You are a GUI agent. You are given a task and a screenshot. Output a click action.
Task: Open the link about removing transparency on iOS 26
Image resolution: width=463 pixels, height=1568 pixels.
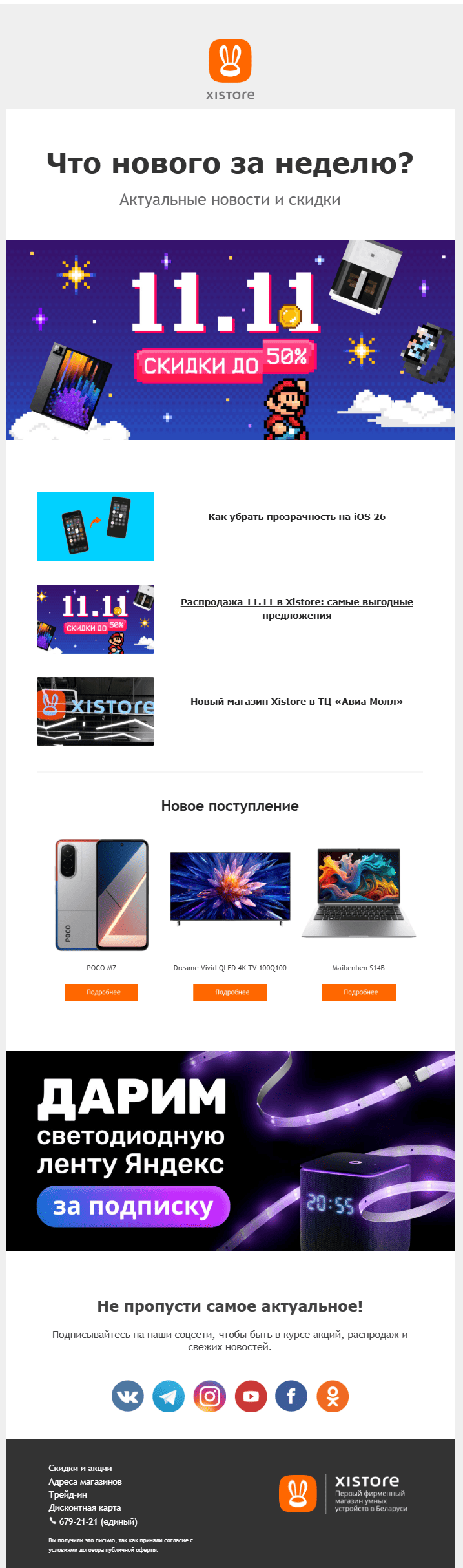(296, 517)
